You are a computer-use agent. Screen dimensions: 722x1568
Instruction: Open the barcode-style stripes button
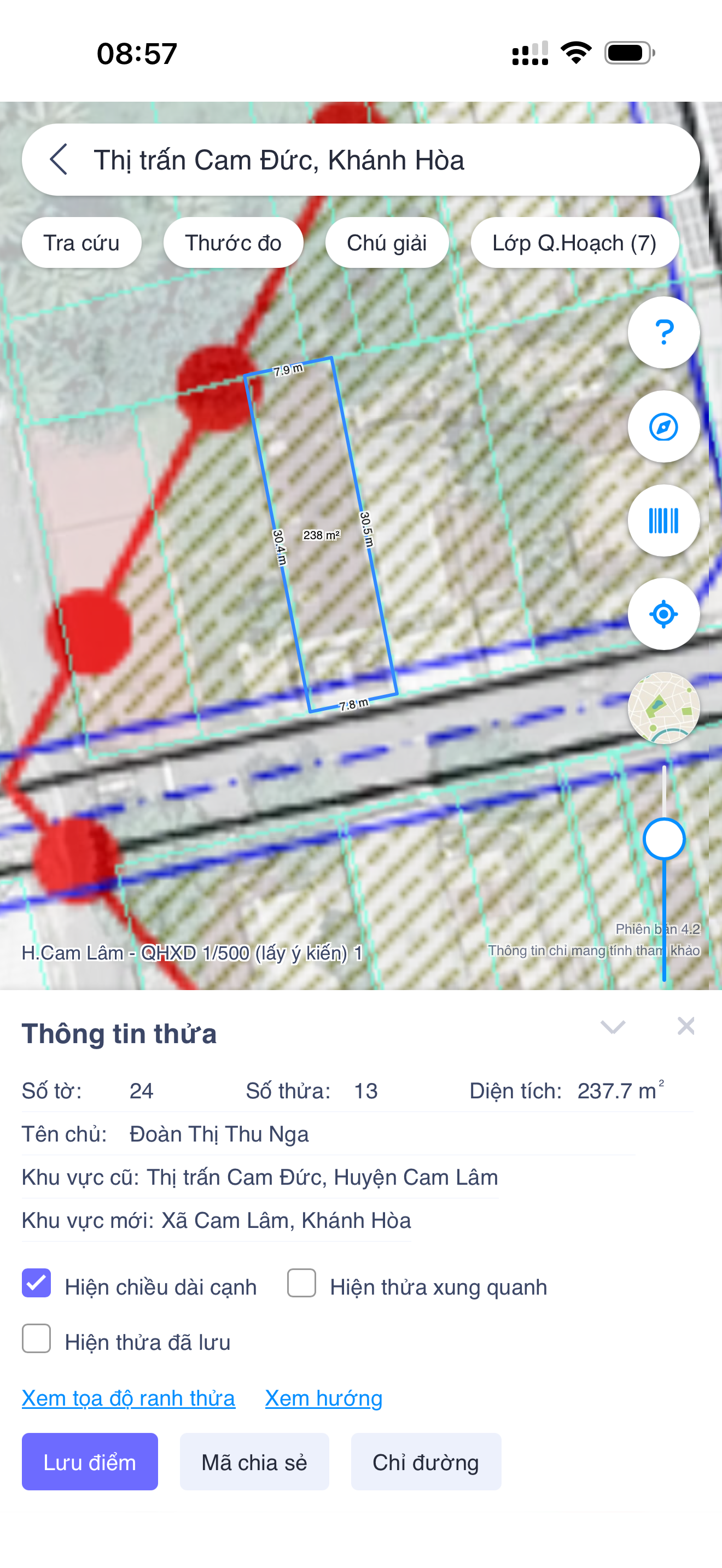point(663,520)
